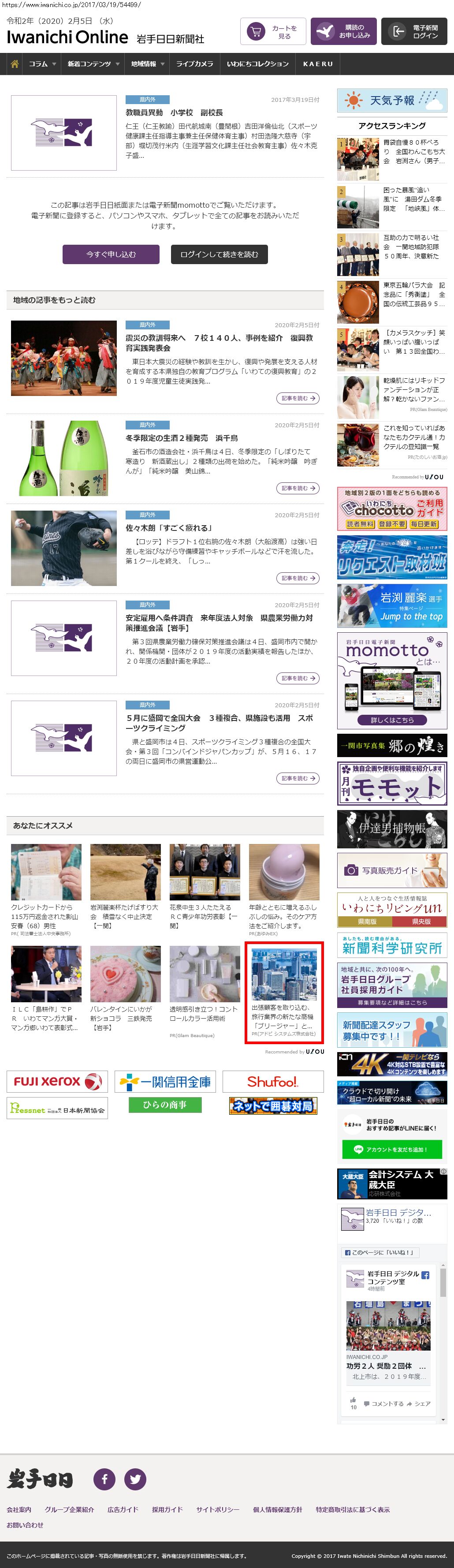Tap the 購読のお申し込み subscription button
The width and height of the screenshot is (454, 1568).
click(x=344, y=32)
